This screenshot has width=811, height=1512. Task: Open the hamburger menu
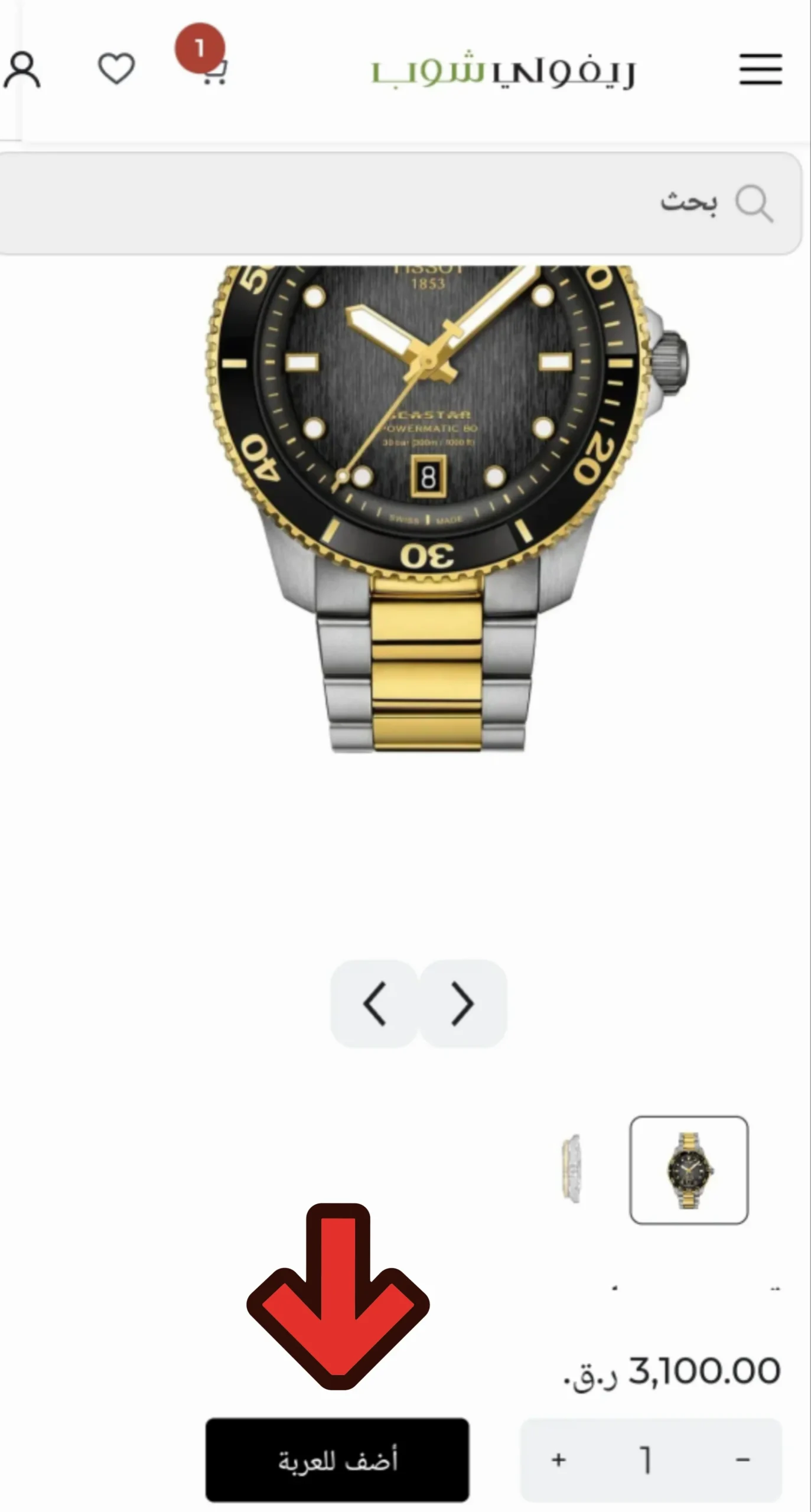click(760, 69)
